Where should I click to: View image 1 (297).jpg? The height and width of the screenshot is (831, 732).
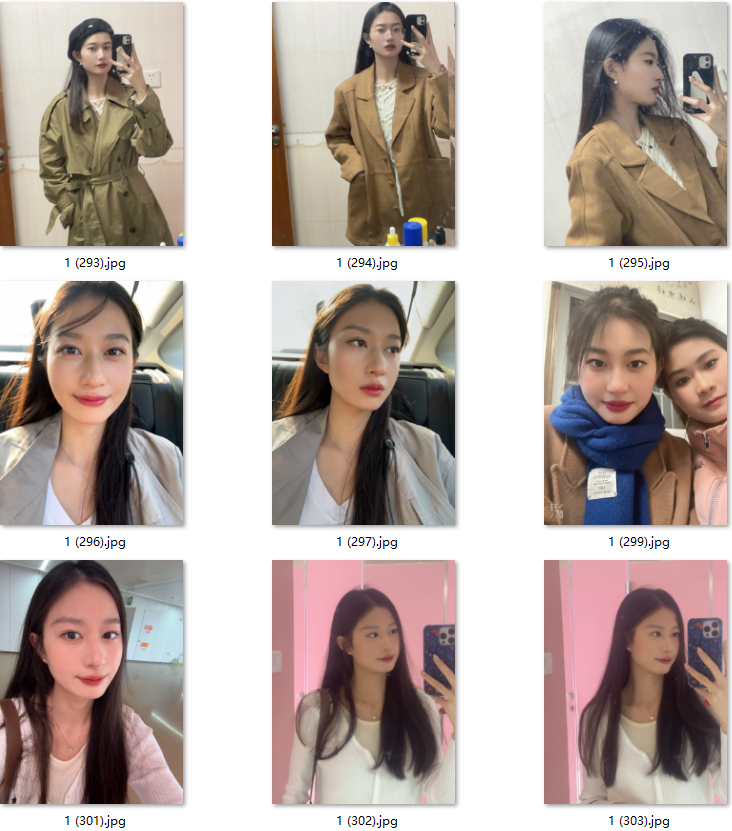364,403
